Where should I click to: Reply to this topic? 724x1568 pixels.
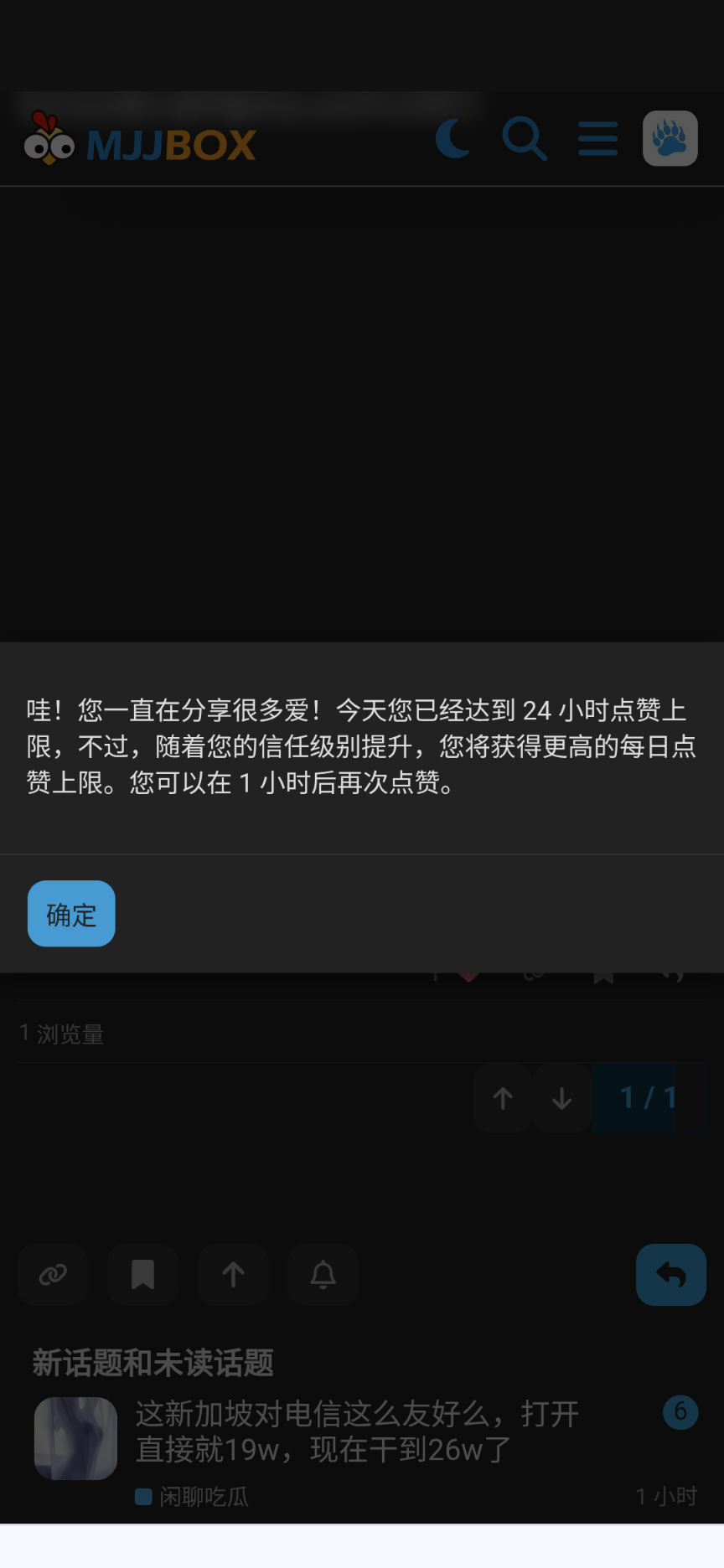tap(670, 1275)
